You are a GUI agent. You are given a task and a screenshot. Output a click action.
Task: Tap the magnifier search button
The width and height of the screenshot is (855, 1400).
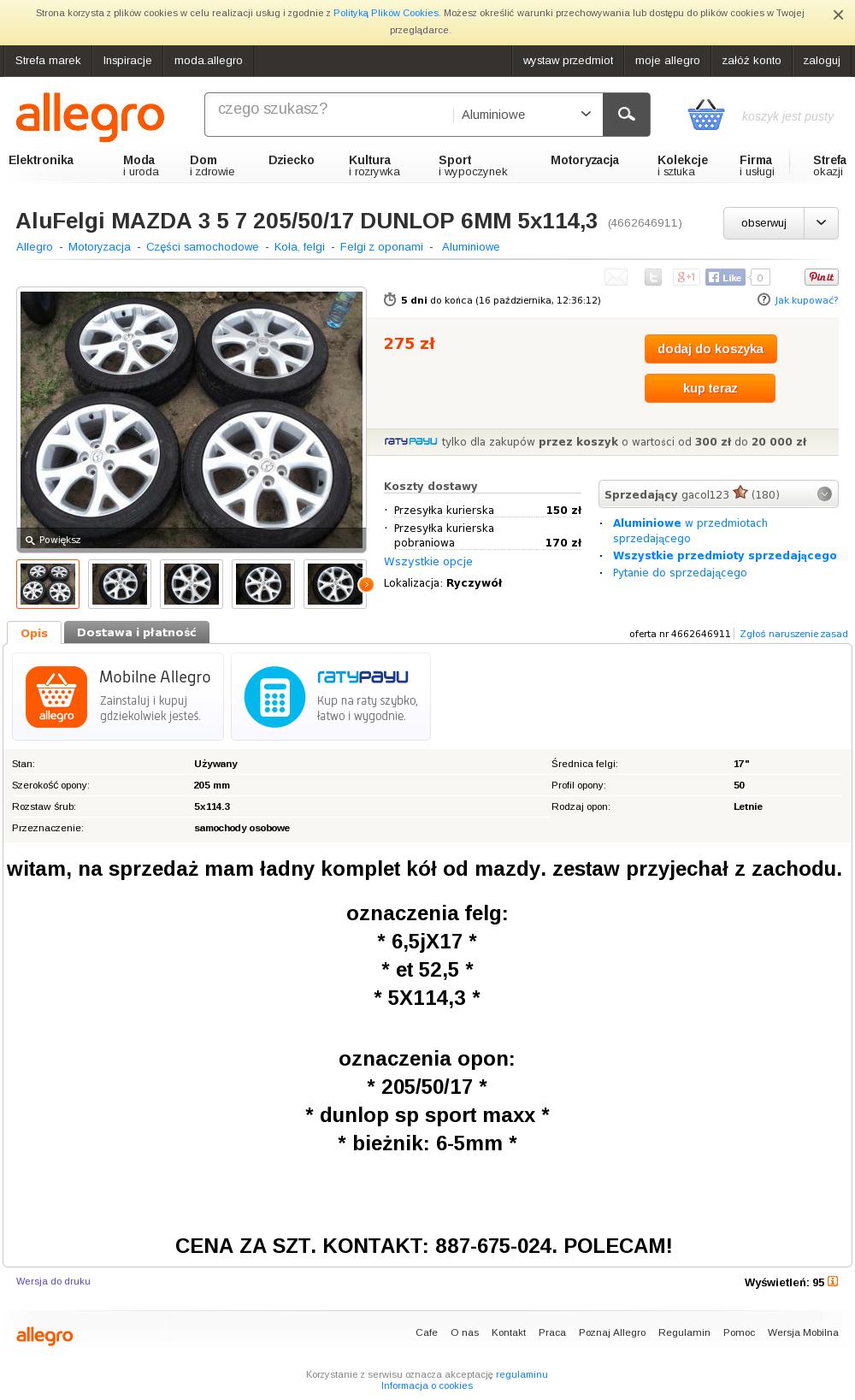[627, 115]
